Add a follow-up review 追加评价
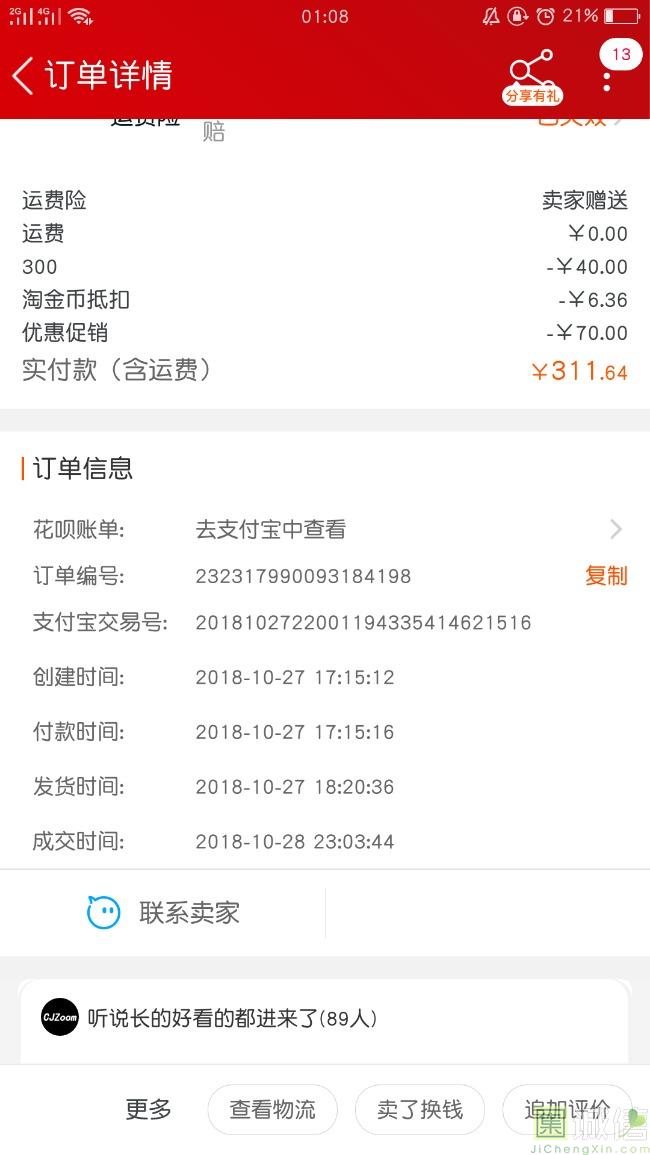Viewport: 650px width, 1155px height. pyautogui.click(x=566, y=1109)
